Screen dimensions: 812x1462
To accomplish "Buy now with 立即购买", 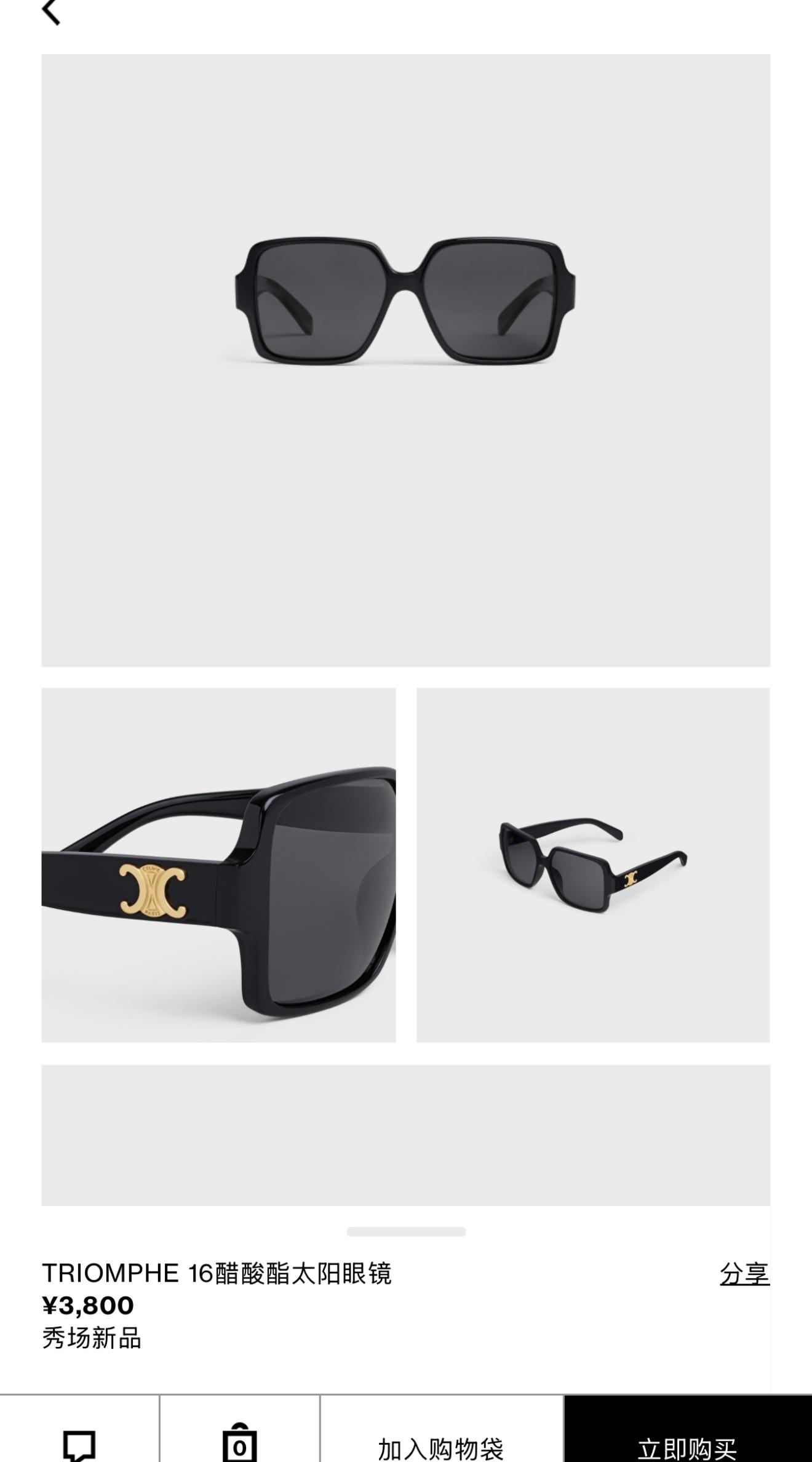I will [x=687, y=1446].
